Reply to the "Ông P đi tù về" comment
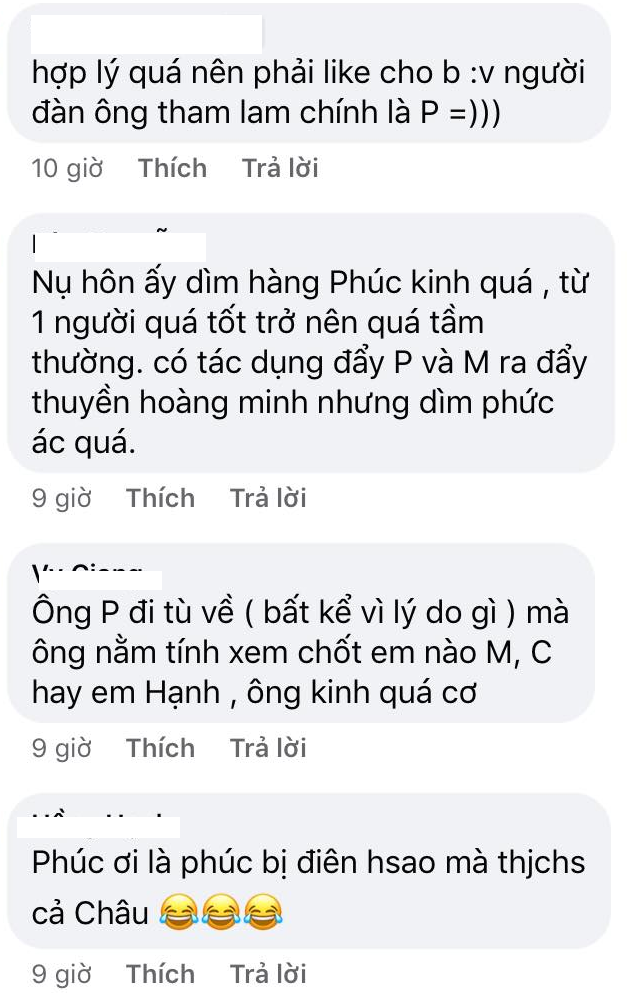This screenshot has width=631, height=993. (x=267, y=748)
